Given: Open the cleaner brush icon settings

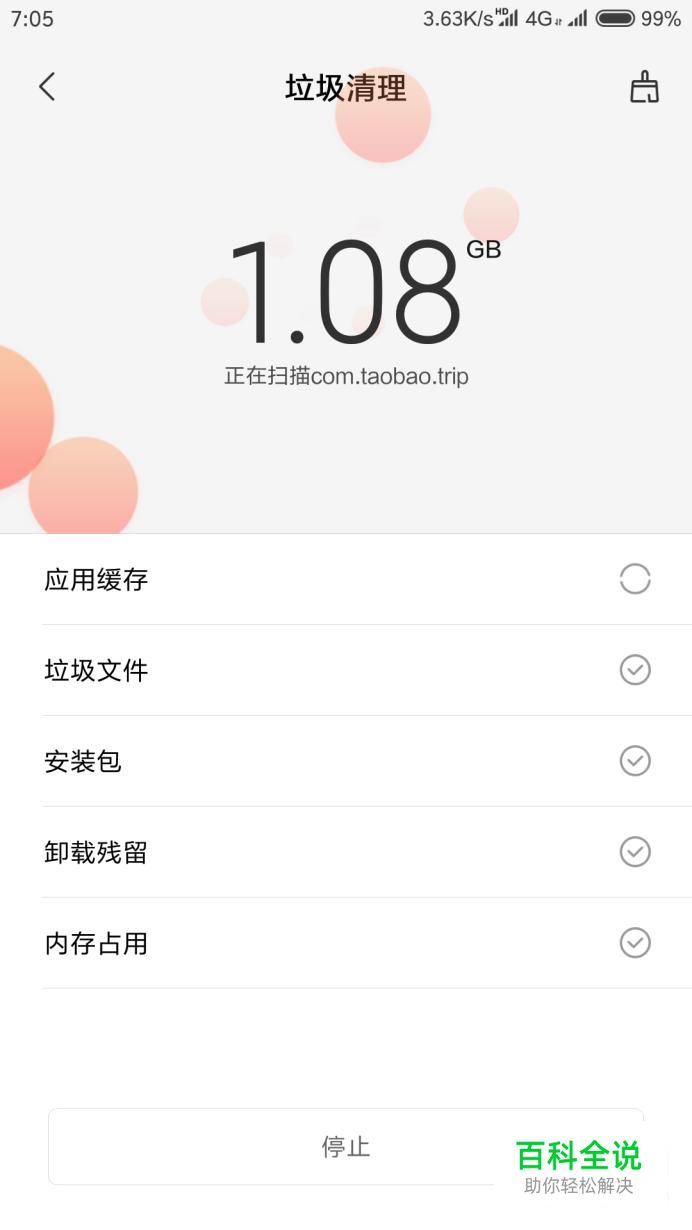Looking at the screenshot, I should tap(644, 88).
